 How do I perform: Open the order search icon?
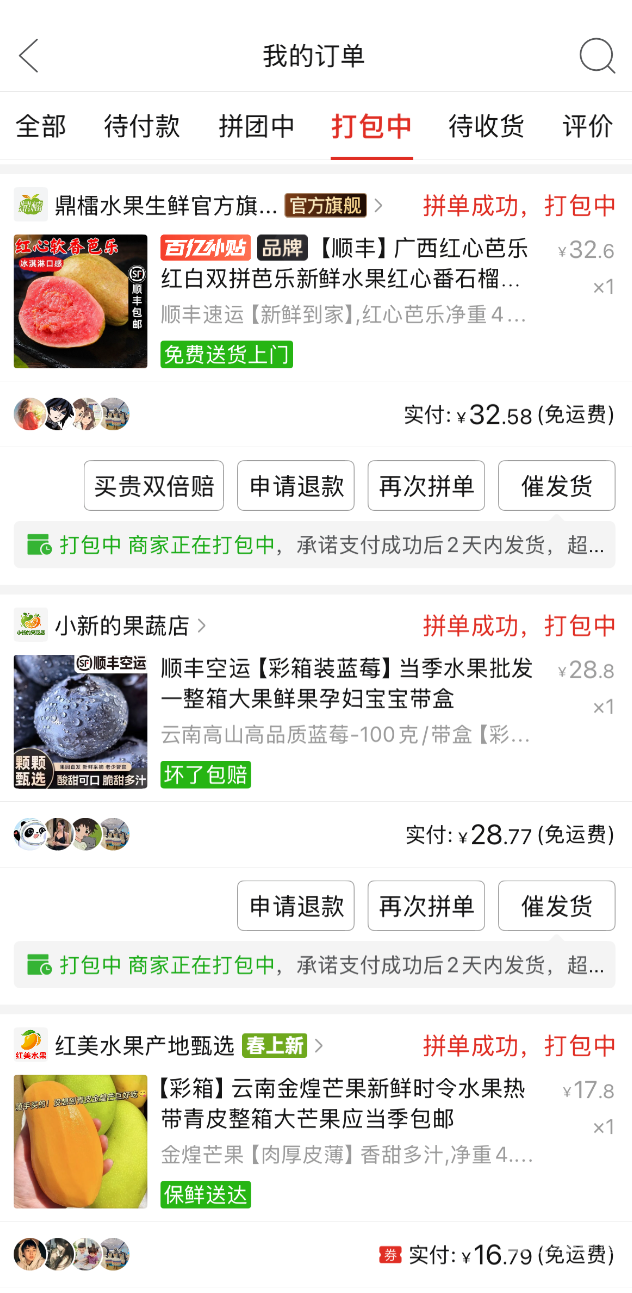click(x=597, y=55)
